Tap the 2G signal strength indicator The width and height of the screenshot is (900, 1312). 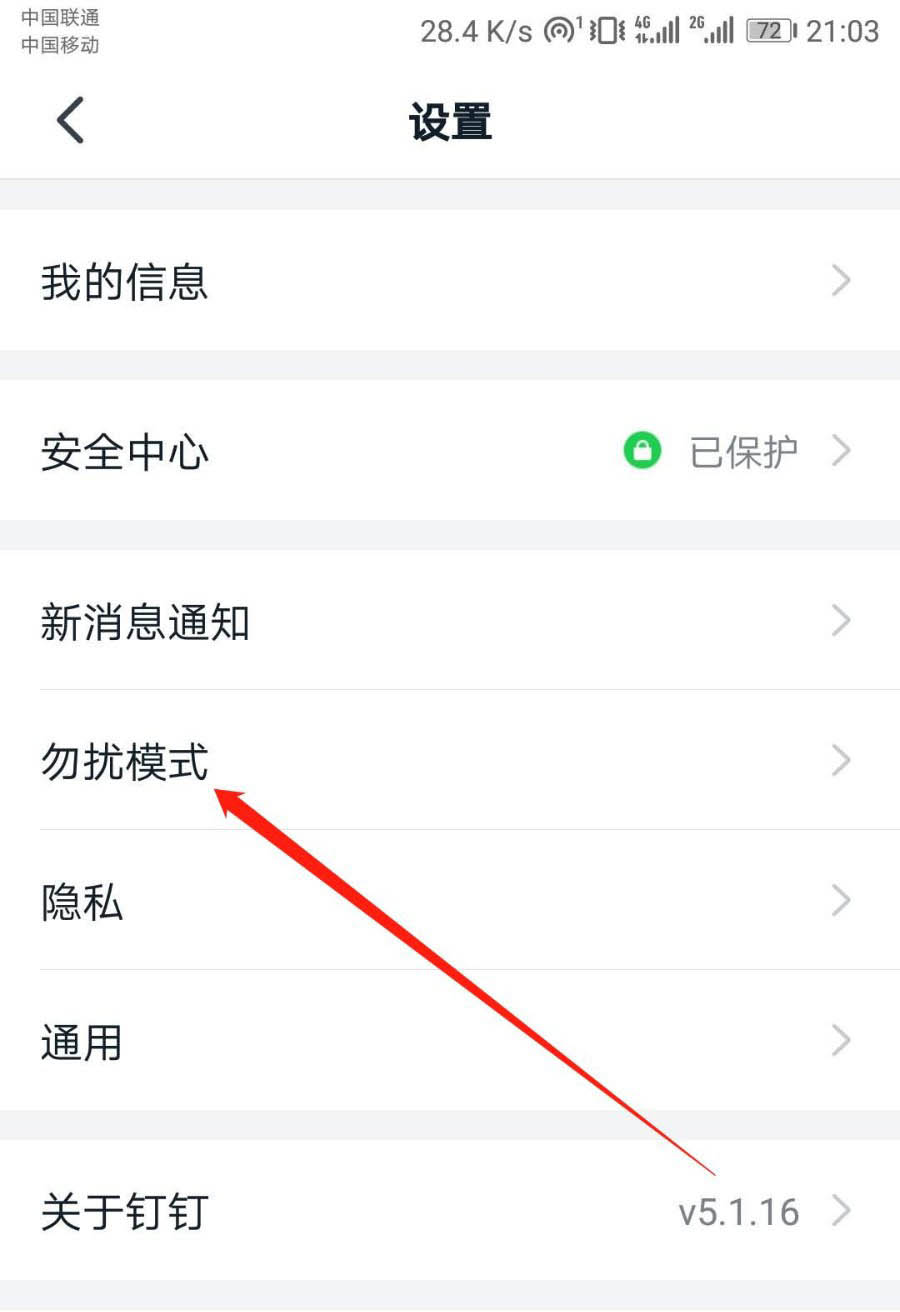pos(717,31)
